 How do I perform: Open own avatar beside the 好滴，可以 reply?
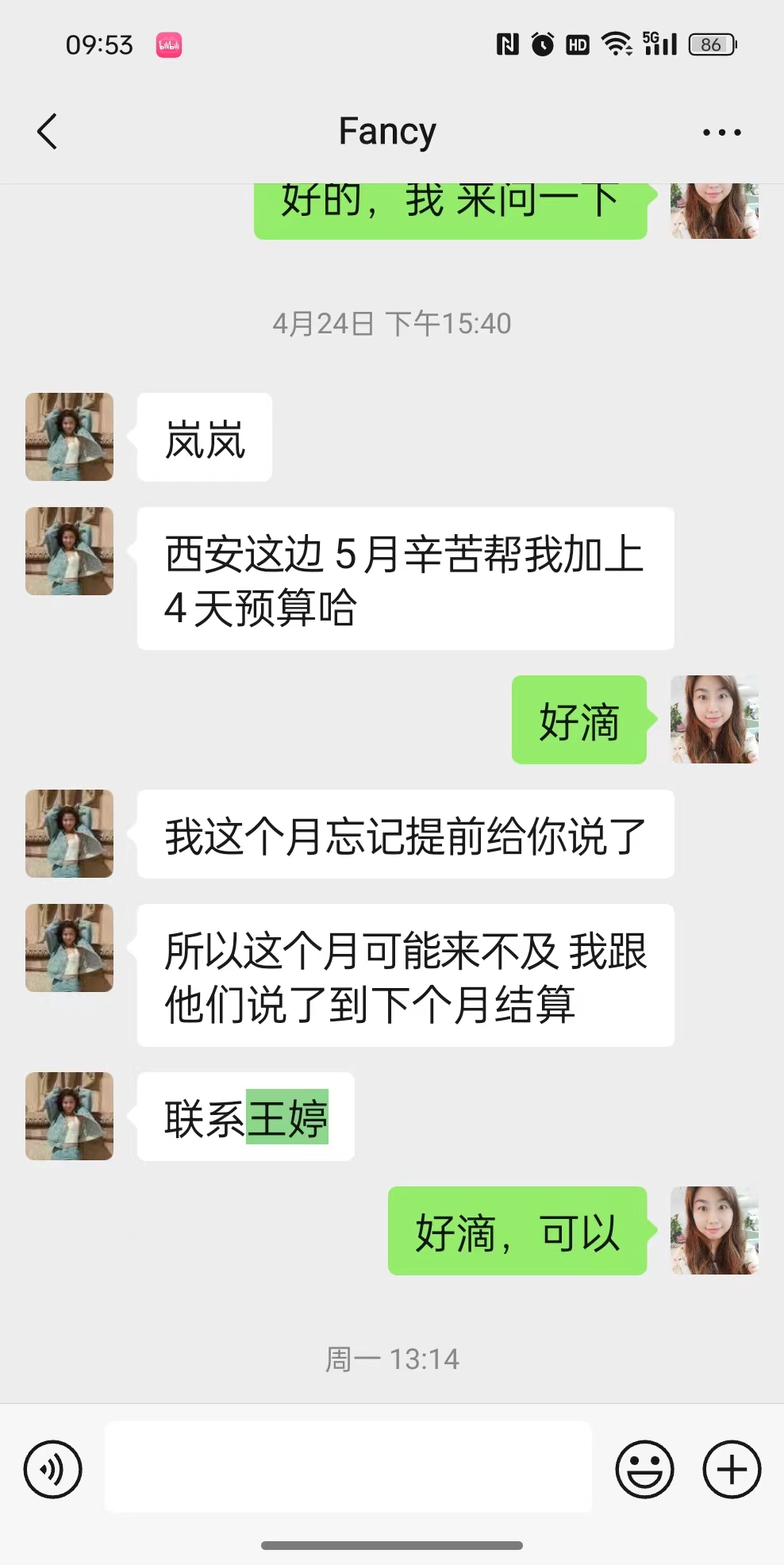coord(714,1230)
